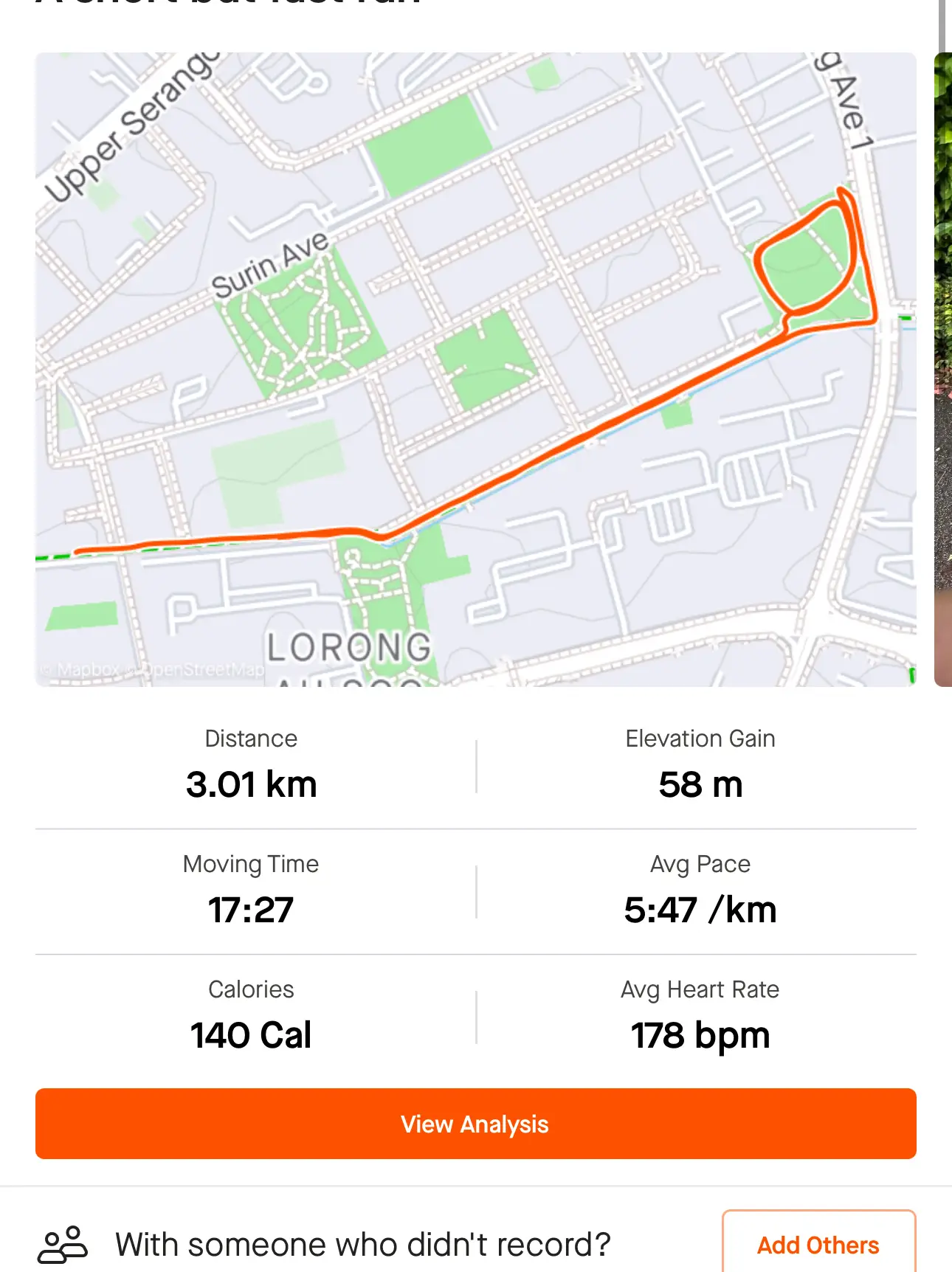Open the activity photo beside the map
952x1272 pixels.
[x=942, y=369]
